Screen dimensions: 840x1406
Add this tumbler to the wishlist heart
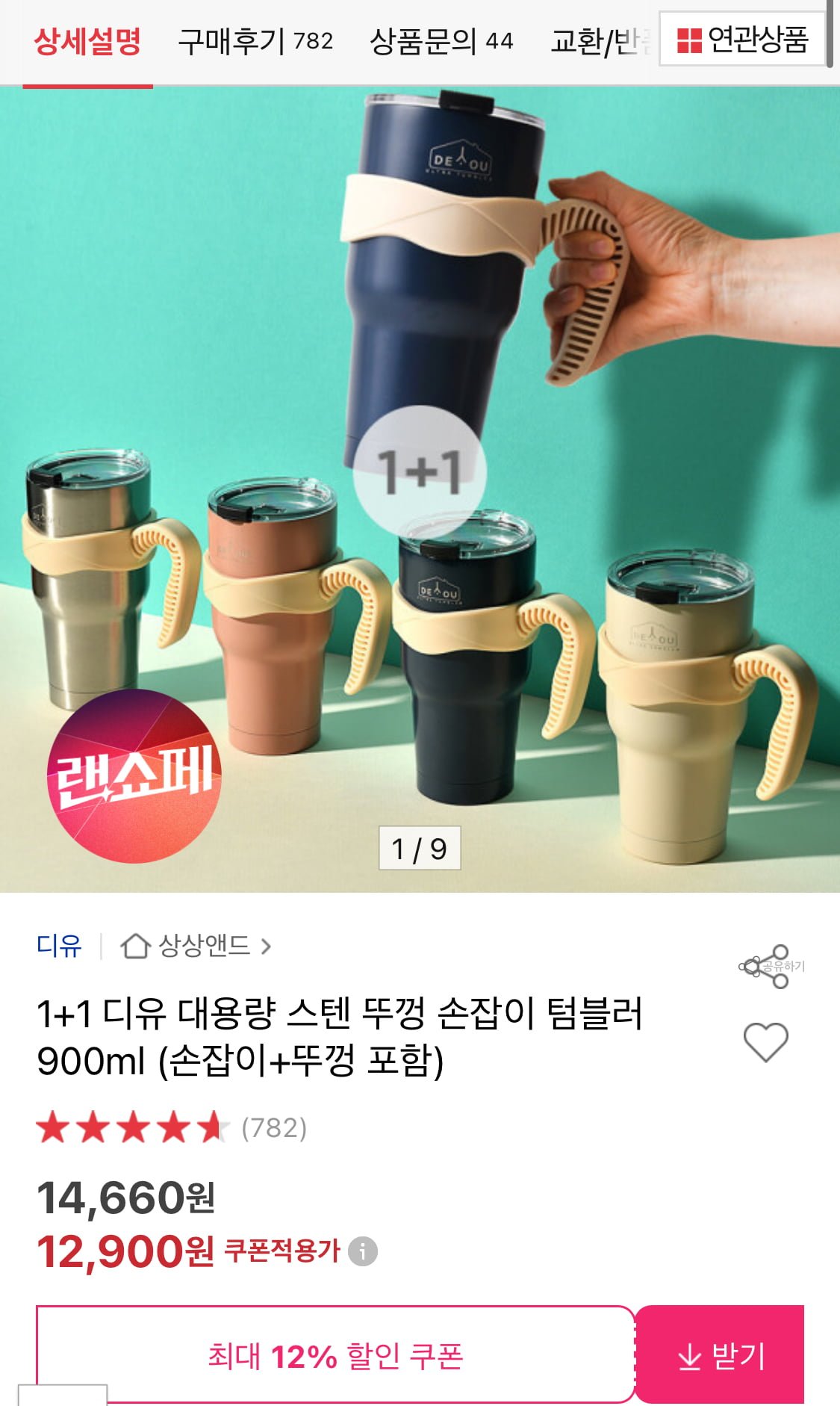(x=766, y=1041)
